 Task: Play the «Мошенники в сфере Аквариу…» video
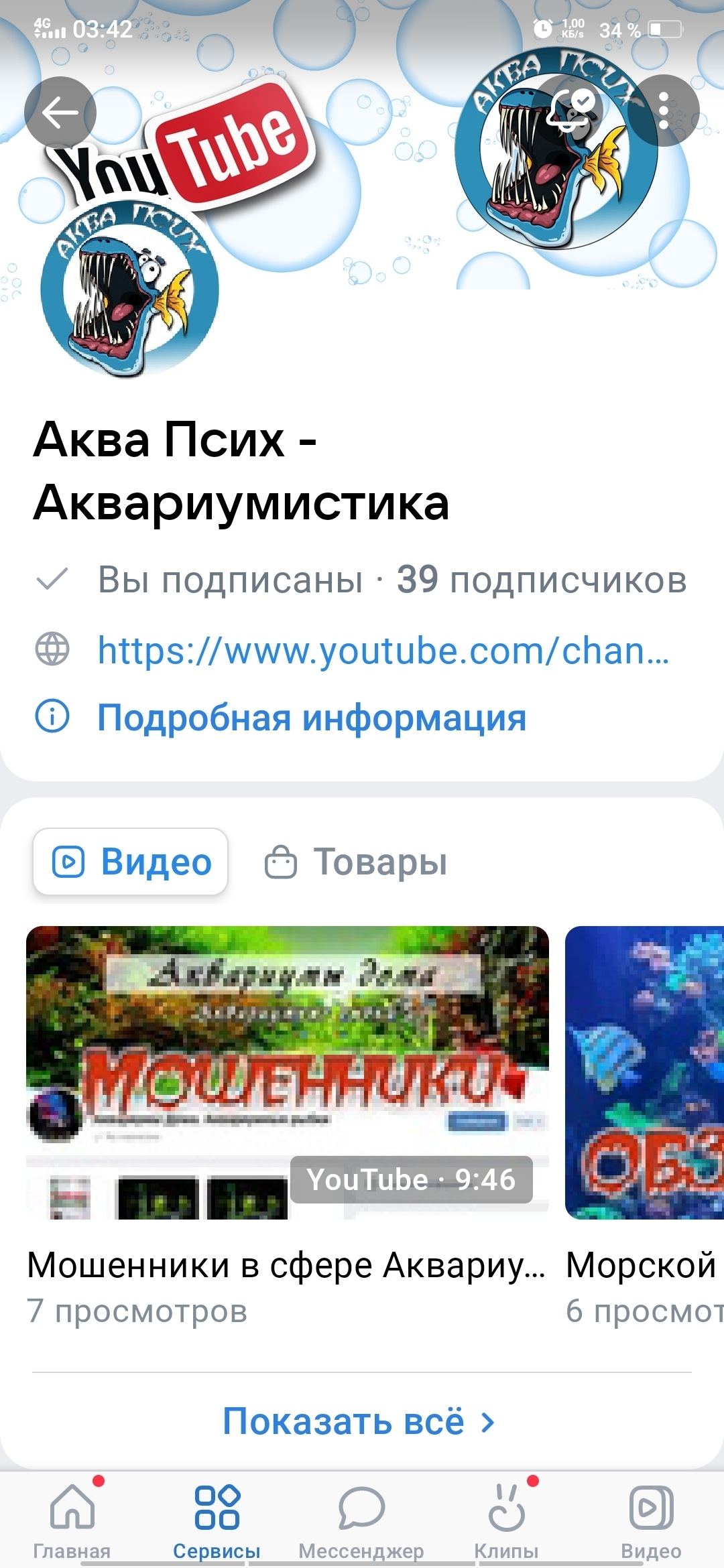pyautogui.click(x=287, y=1072)
